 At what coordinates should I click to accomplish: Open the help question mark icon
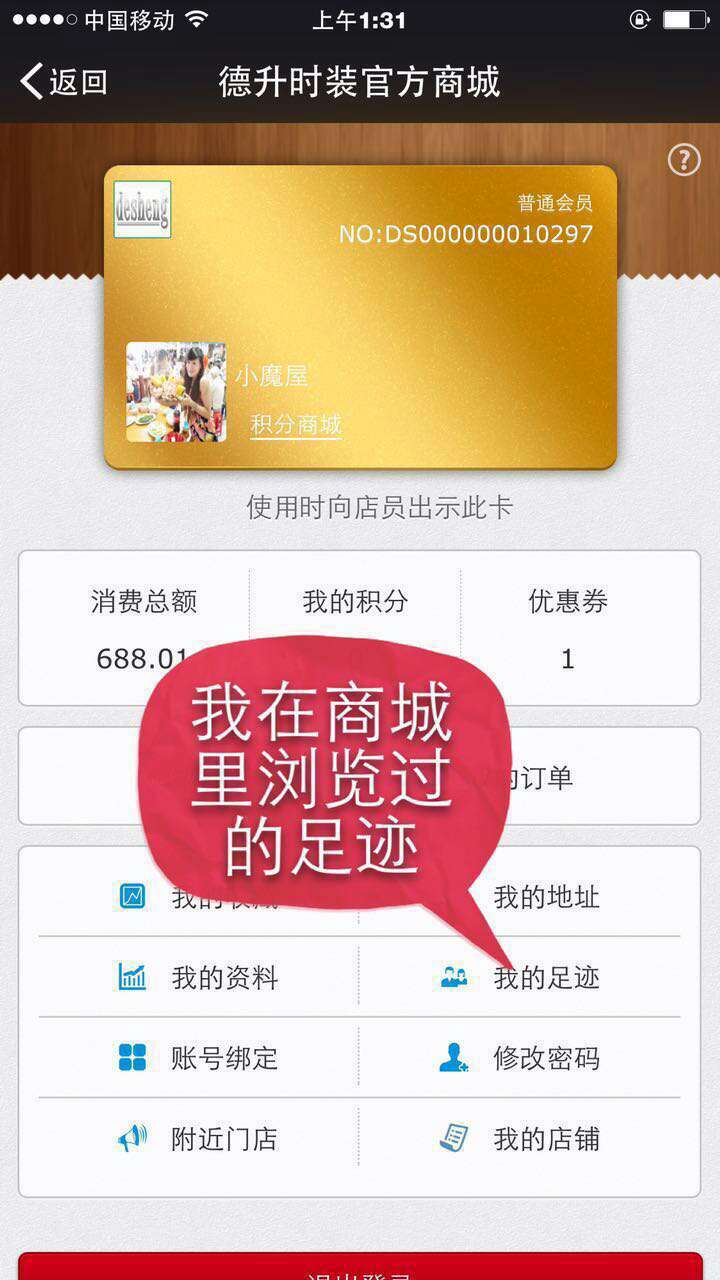684,159
